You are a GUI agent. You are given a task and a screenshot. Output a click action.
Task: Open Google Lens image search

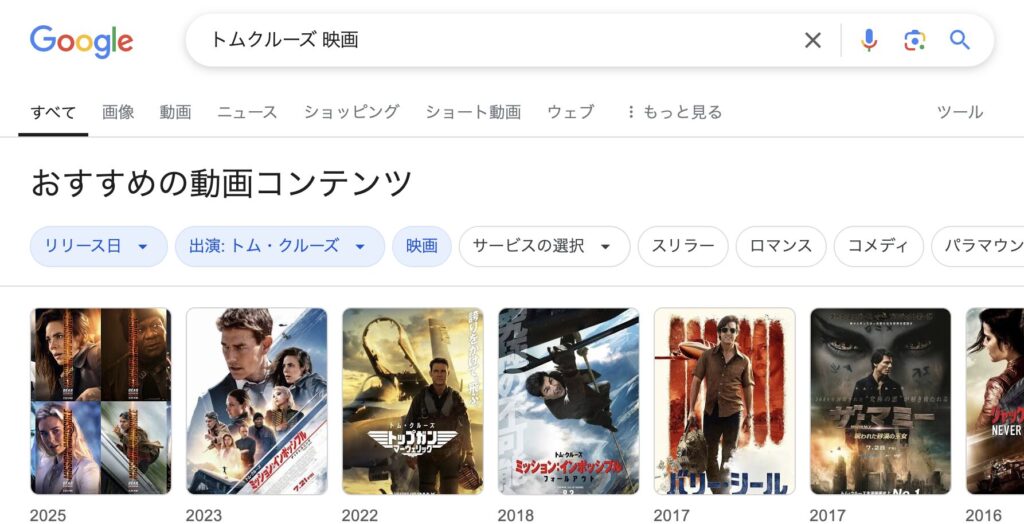[914, 40]
